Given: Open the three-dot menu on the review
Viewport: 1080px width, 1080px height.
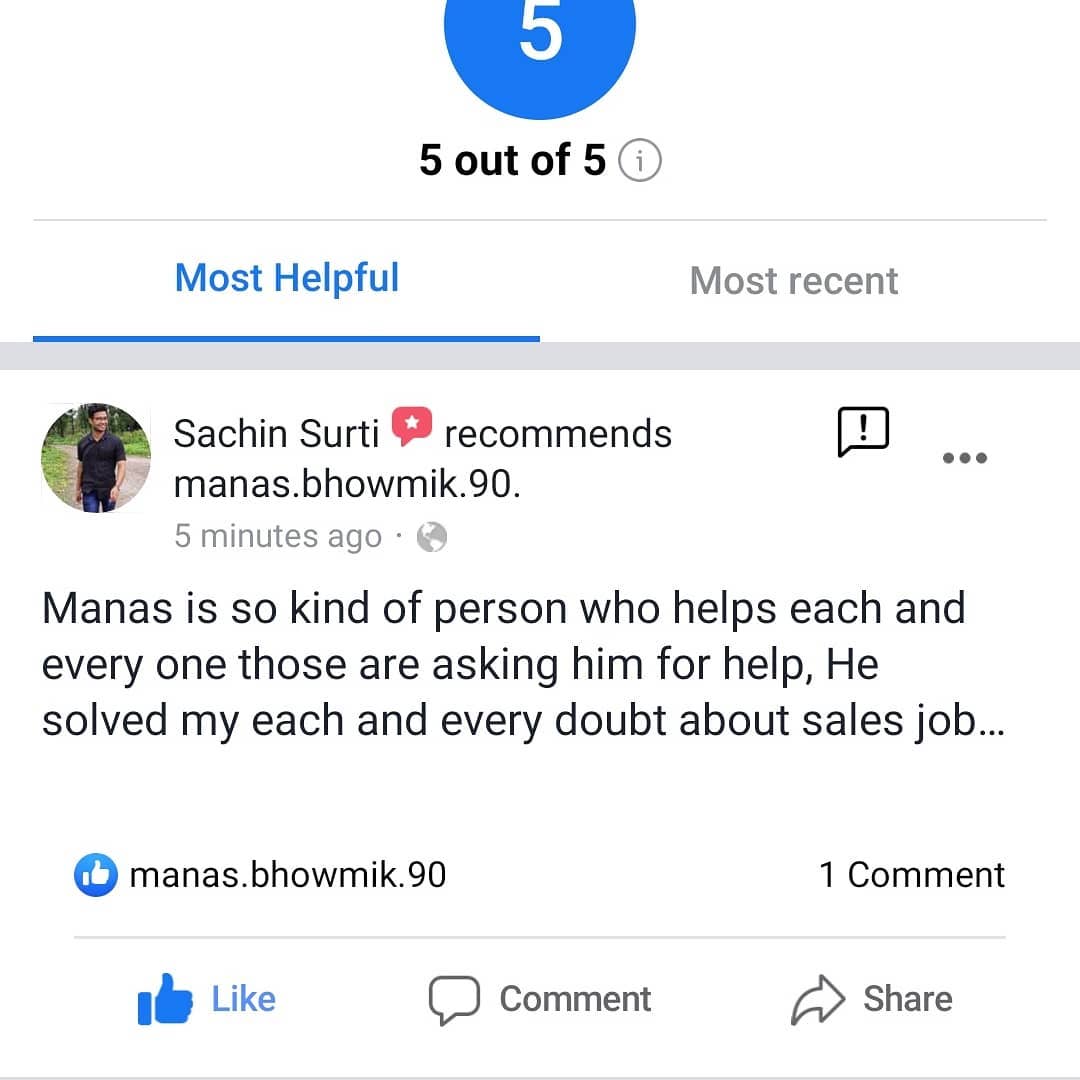Looking at the screenshot, I should [x=965, y=458].
